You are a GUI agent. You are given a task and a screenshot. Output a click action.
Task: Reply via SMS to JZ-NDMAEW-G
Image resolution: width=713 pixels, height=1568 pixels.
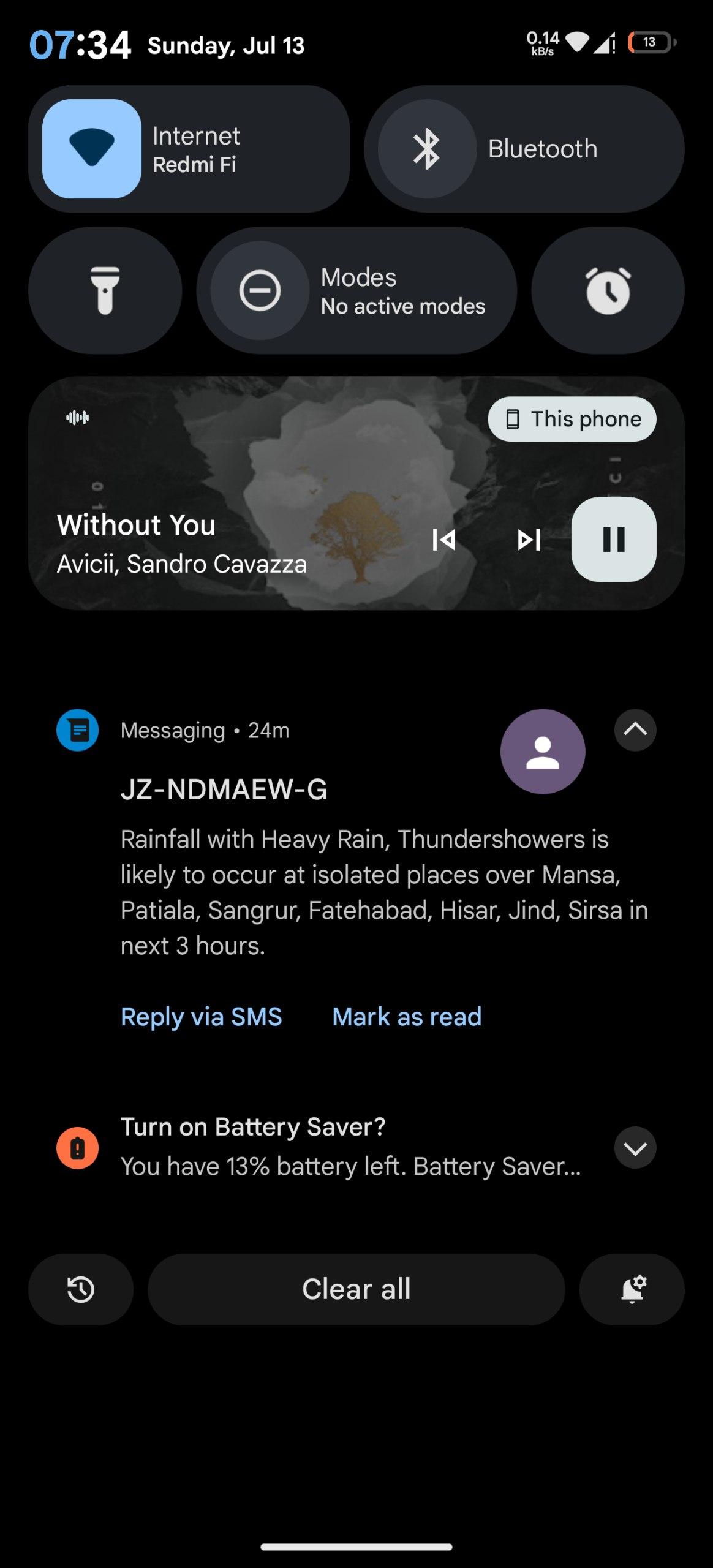tap(201, 1017)
